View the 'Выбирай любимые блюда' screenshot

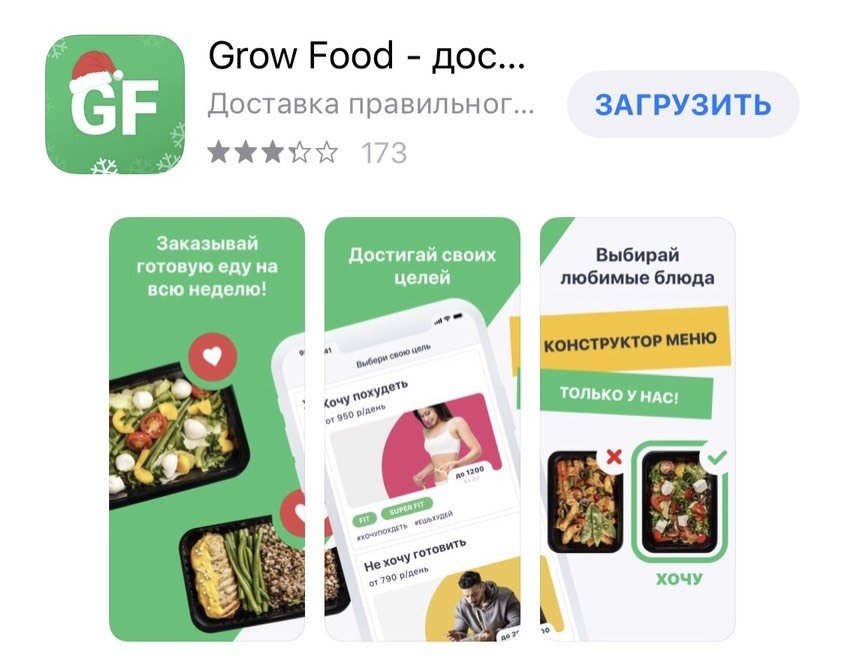point(637,428)
